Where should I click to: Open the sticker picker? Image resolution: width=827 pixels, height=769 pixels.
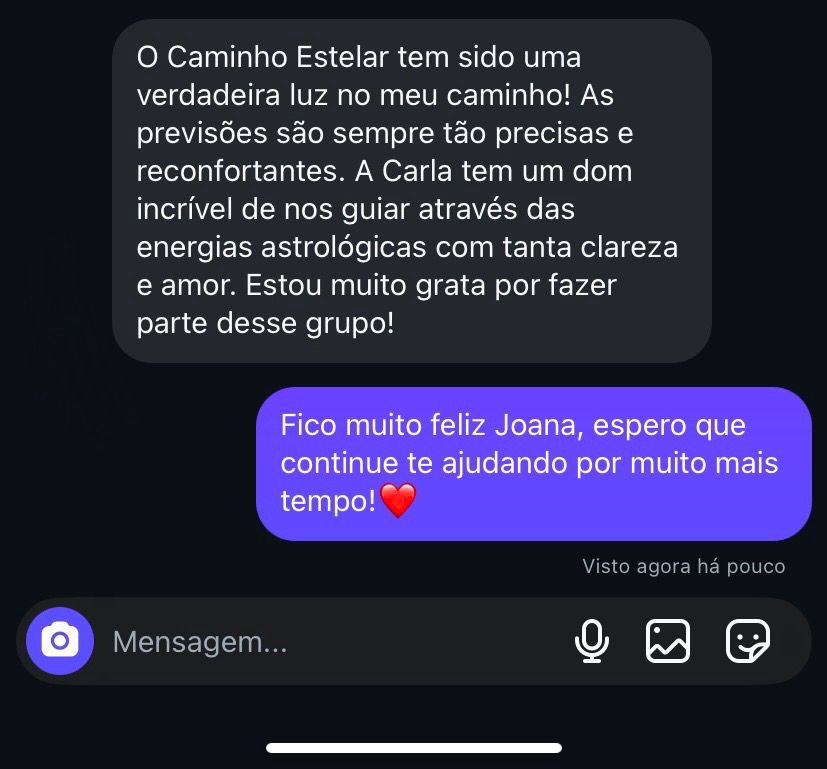point(747,641)
